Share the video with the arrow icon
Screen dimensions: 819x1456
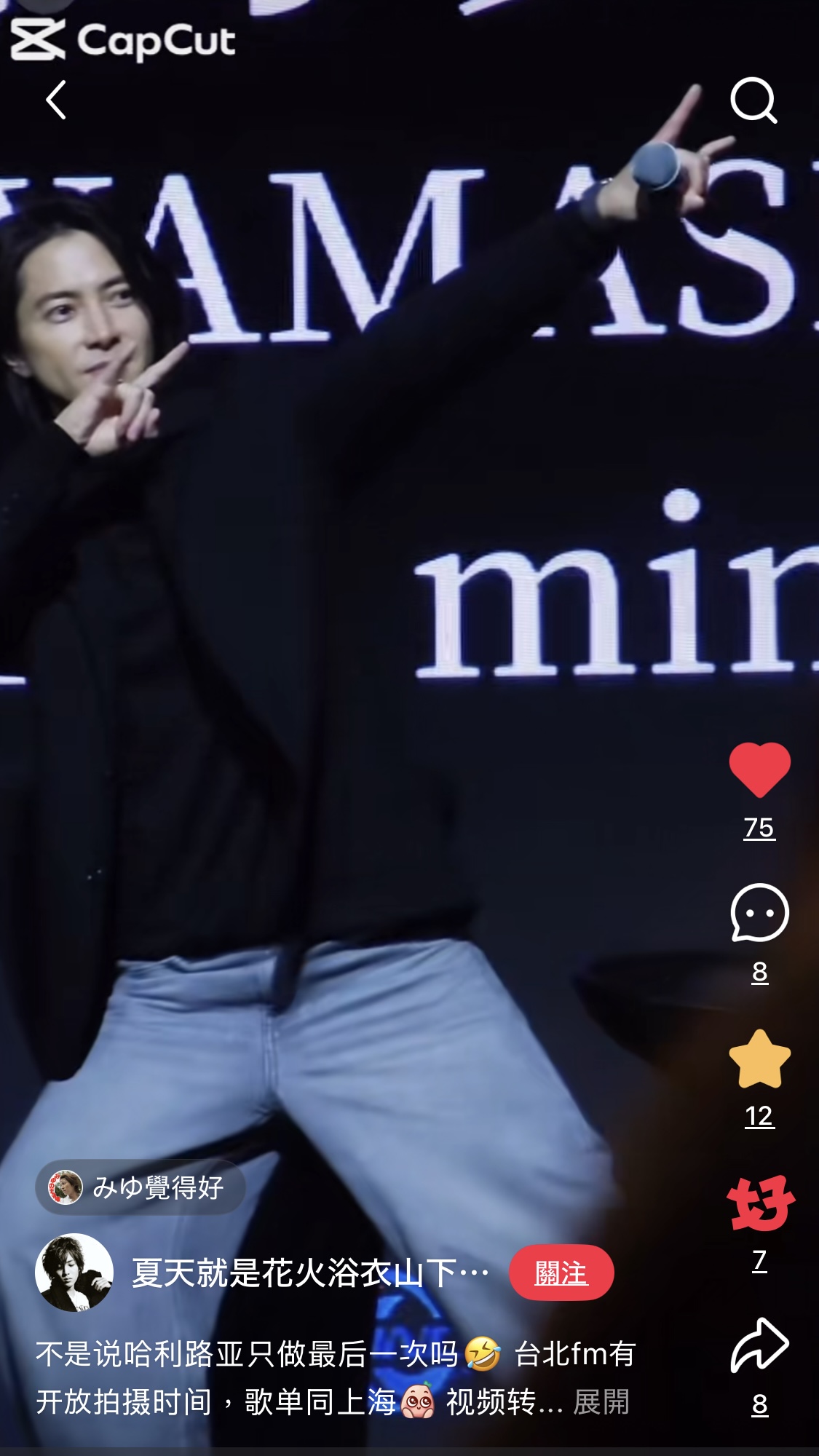(x=759, y=1345)
